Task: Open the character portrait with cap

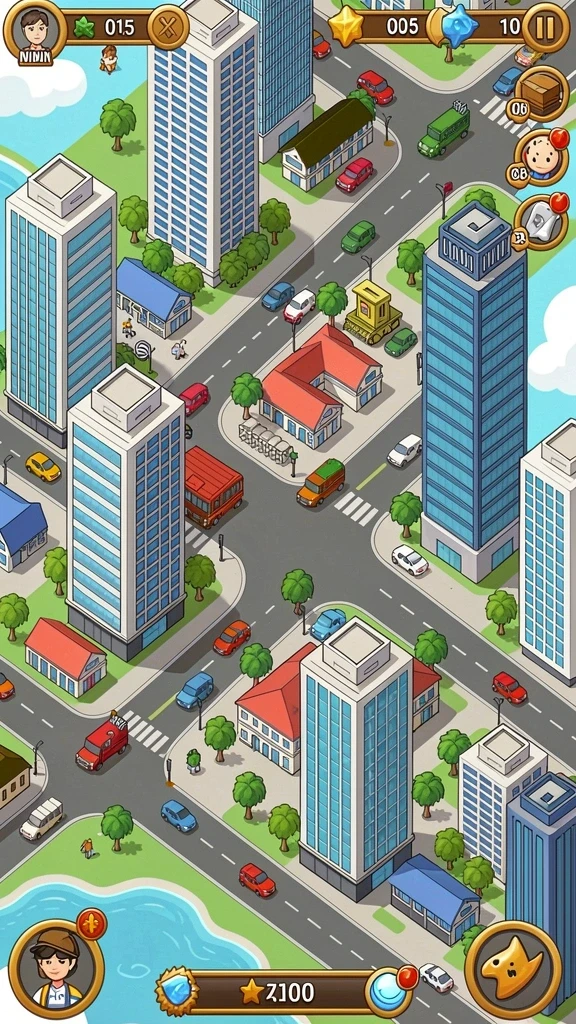Action: tap(56, 967)
